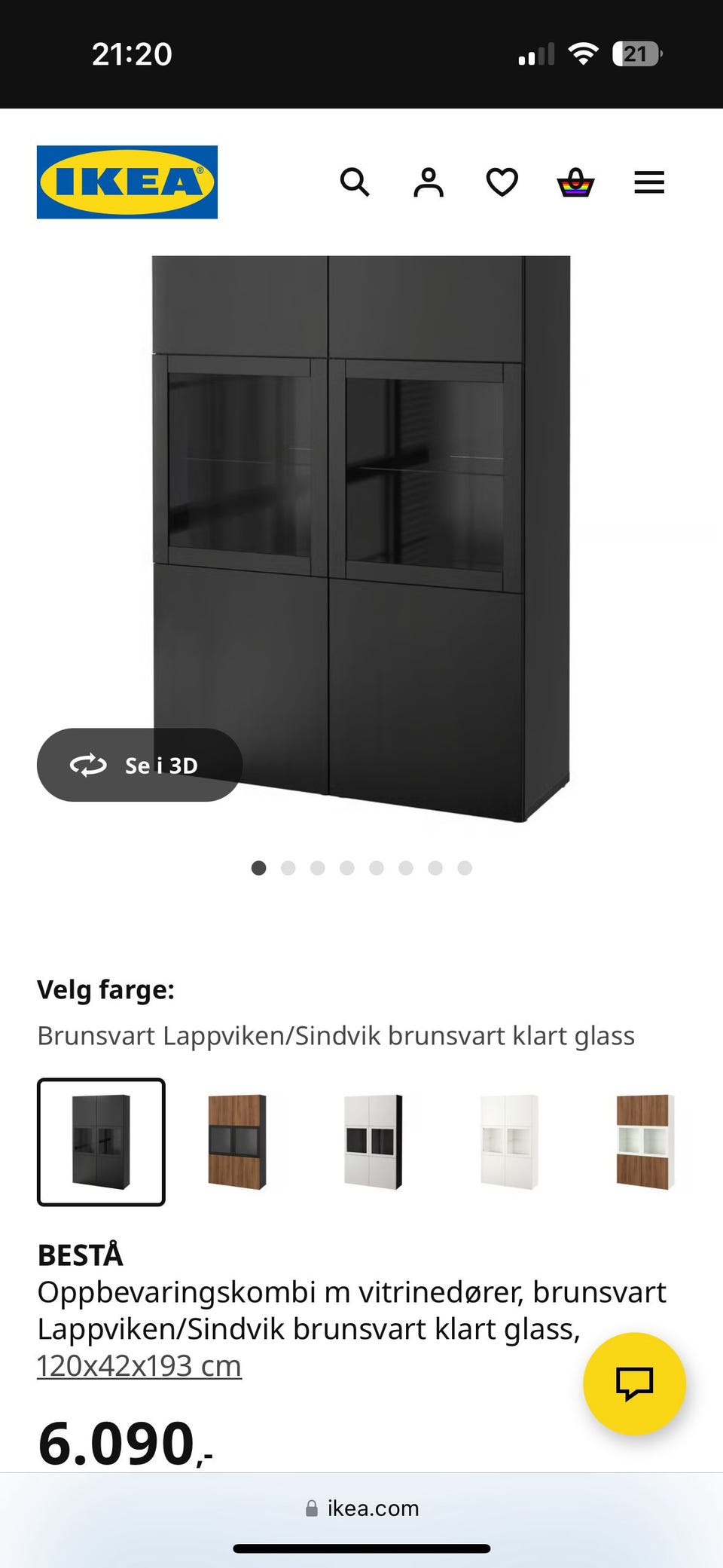723x1568 pixels.
Task: Tap the ikea.com address bar
Action: 361,1508
